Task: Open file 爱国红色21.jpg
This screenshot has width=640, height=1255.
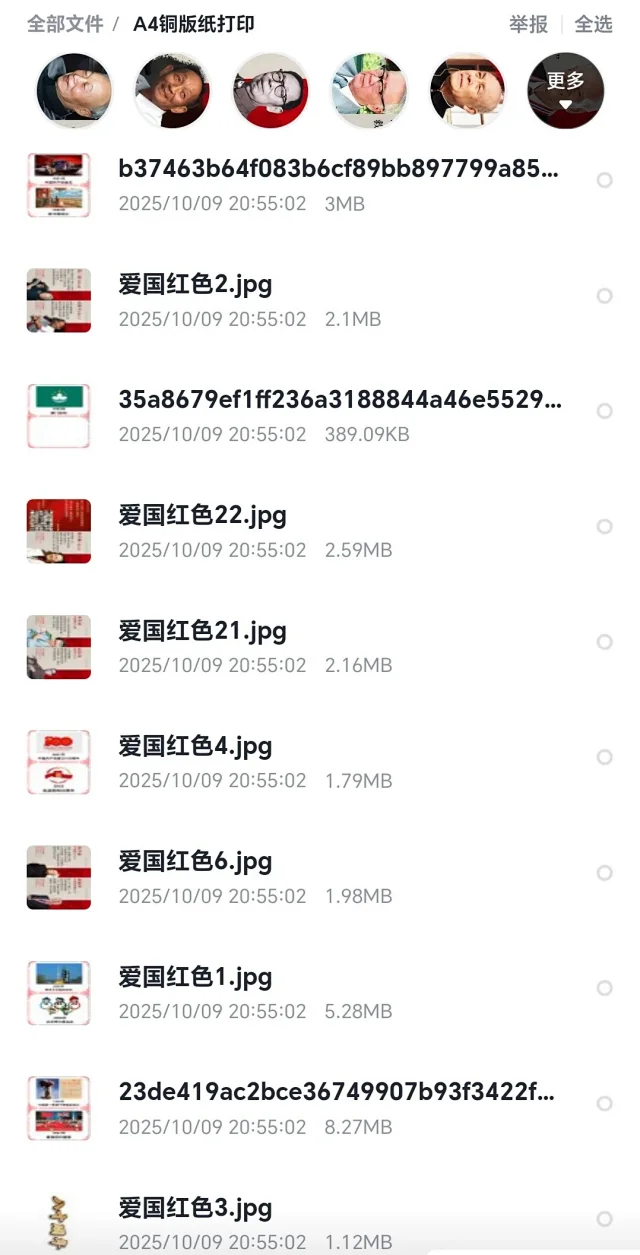Action: pos(202,631)
